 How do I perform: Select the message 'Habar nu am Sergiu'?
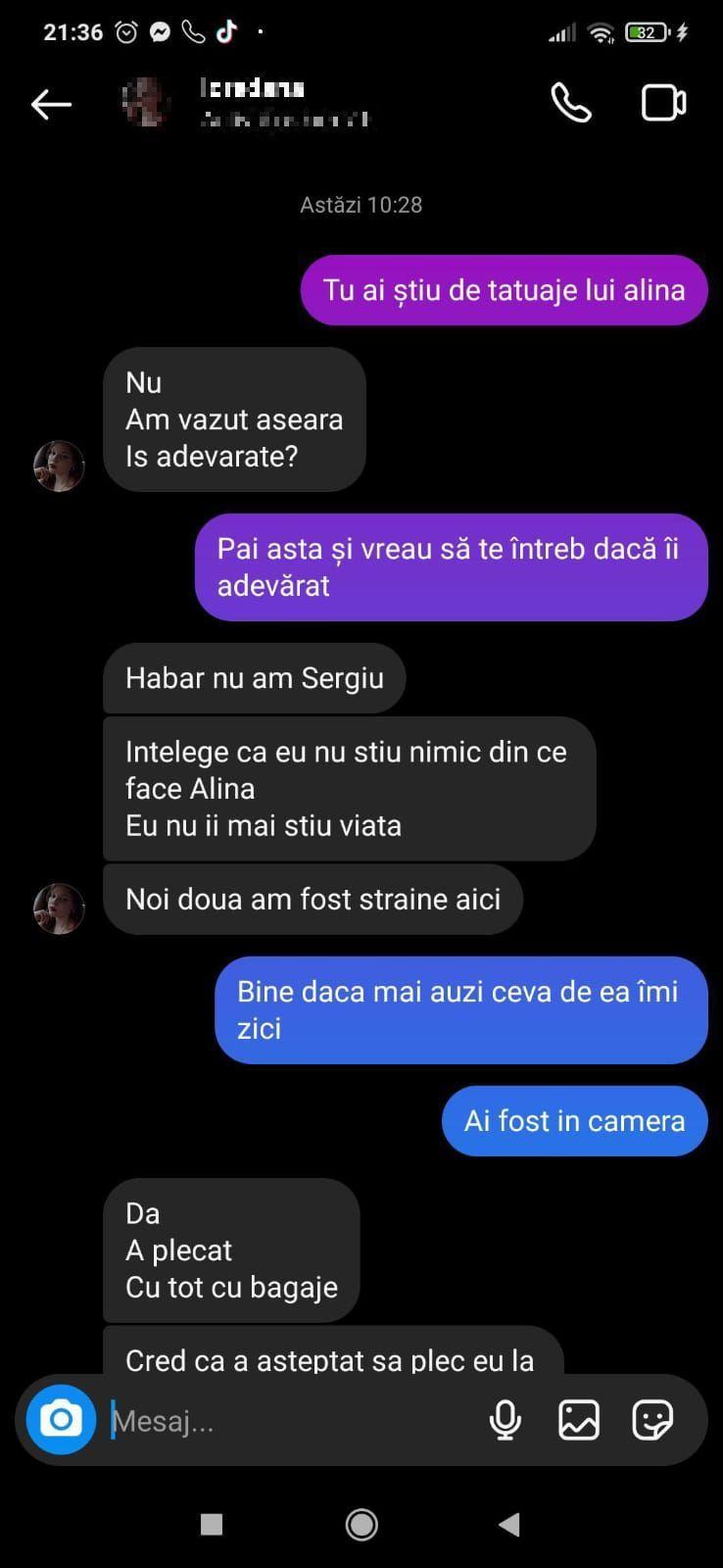254,677
